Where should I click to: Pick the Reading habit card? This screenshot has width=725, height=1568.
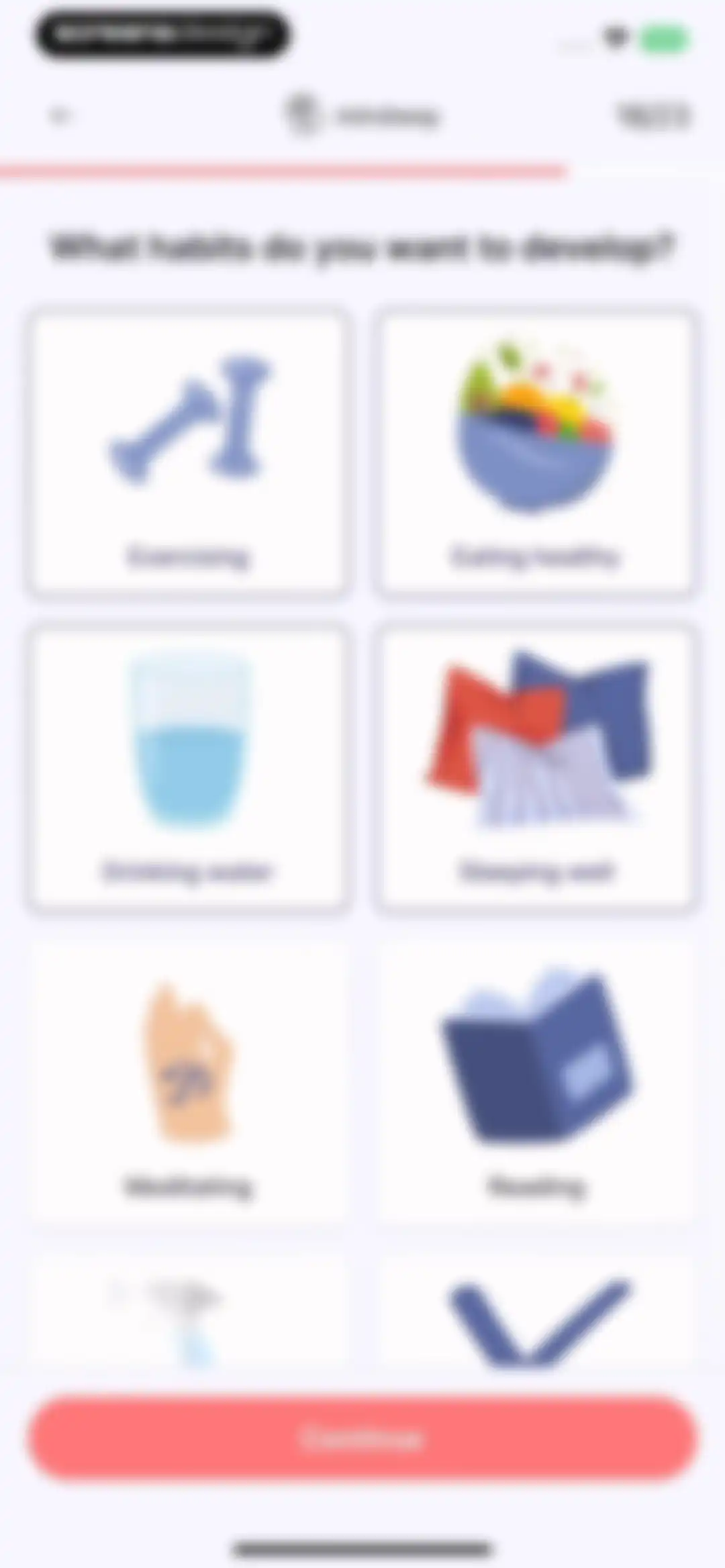coord(536,1083)
